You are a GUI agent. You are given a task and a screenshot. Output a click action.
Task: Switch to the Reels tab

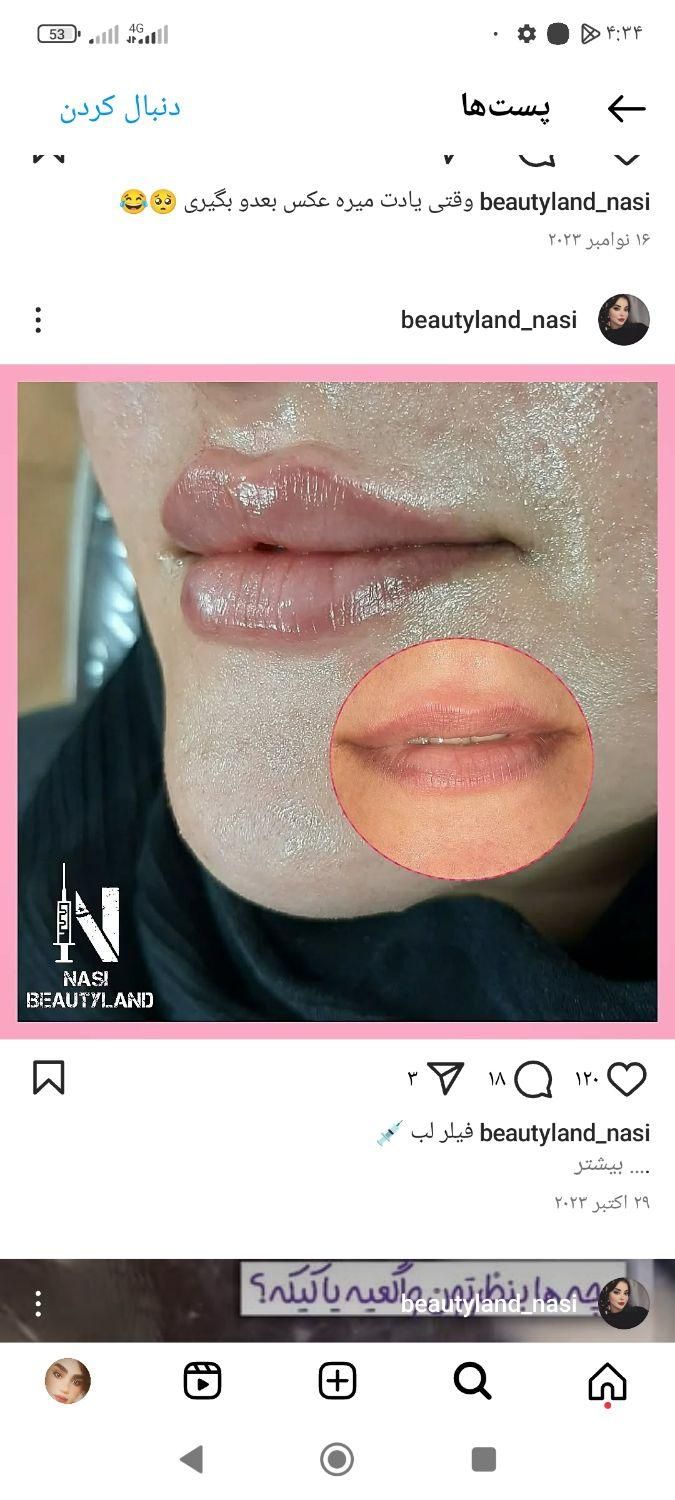(202, 1382)
